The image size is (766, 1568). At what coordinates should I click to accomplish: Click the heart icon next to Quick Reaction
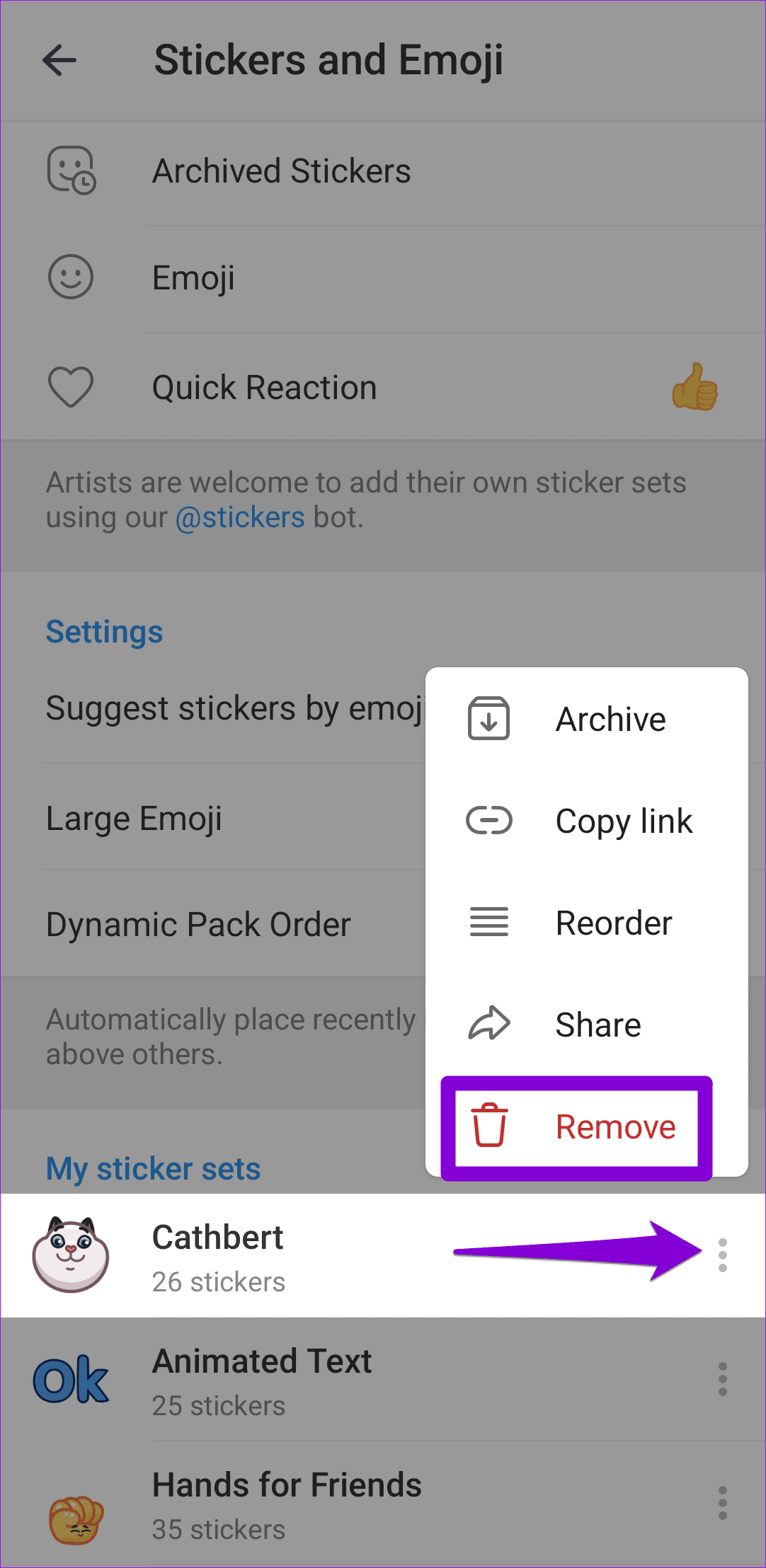pos(70,386)
